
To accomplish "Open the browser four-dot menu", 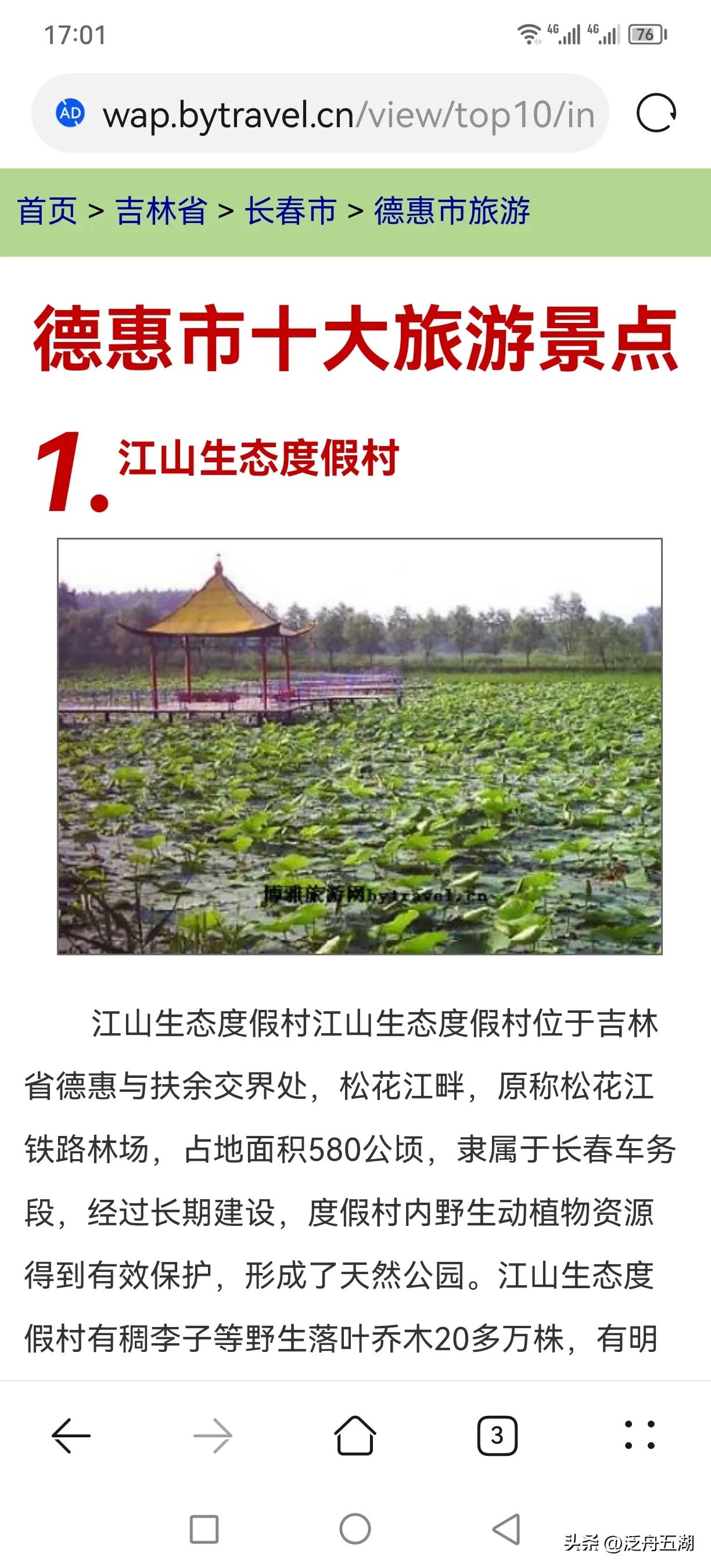I will (639, 1436).
